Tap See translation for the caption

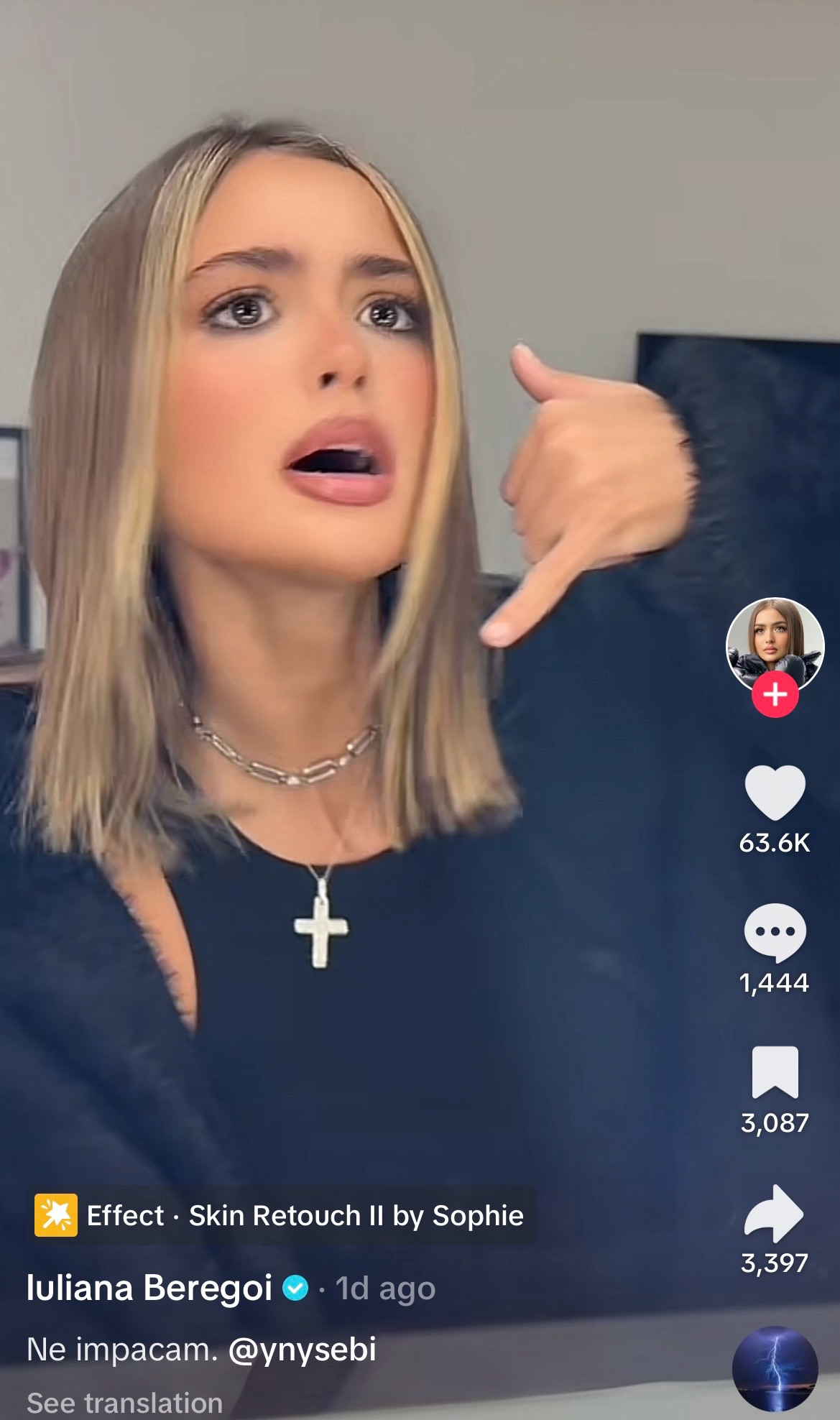[x=125, y=1402]
